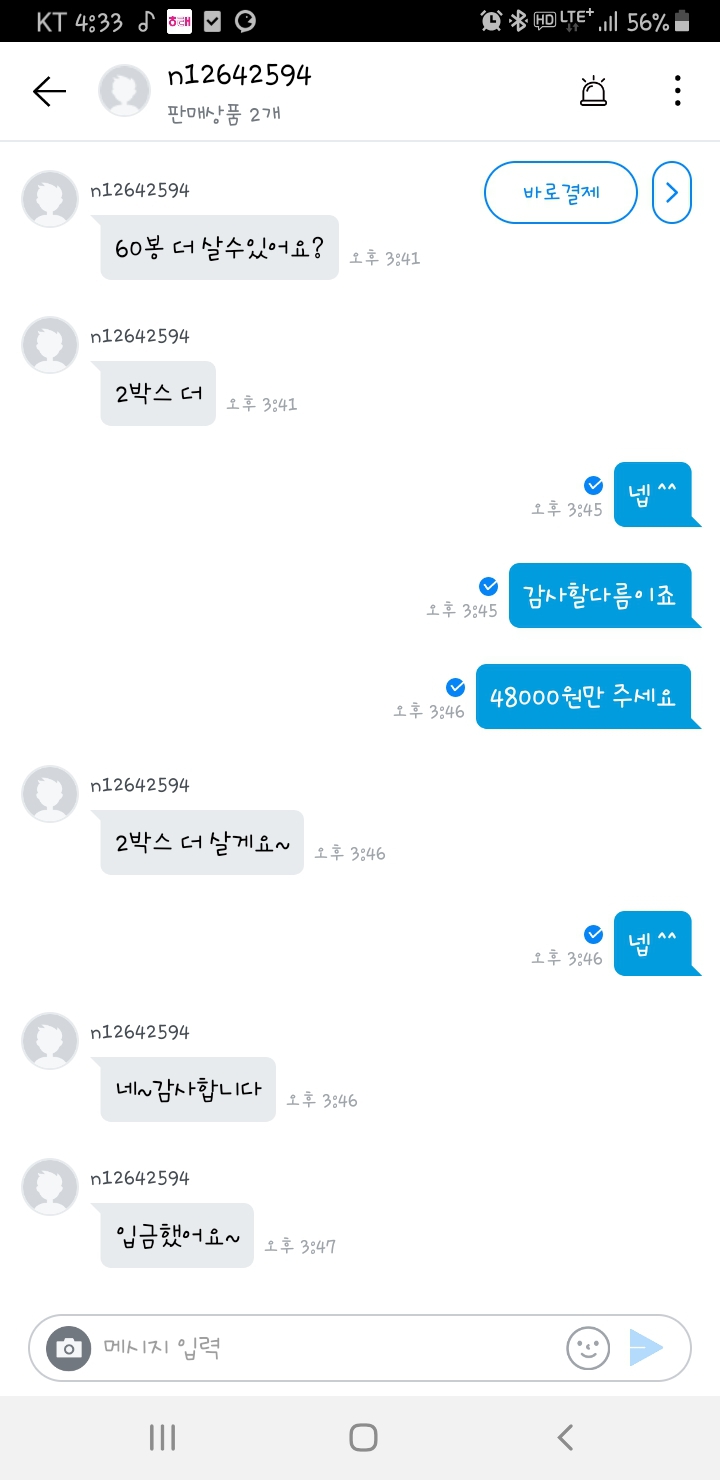The image size is (720, 1480).
Task: Open recent apps from the navigation bar
Action: pyautogui.click(x=161, y=1437)
